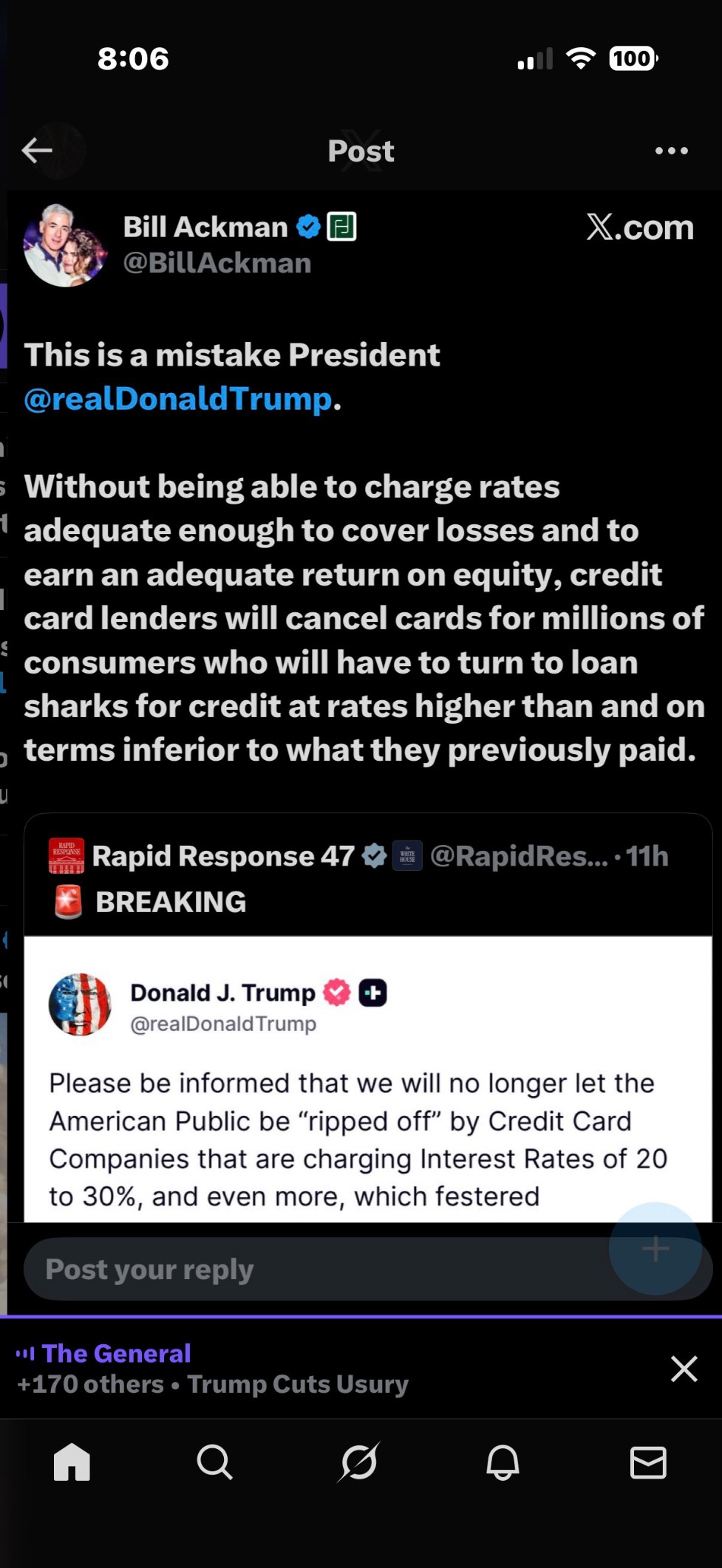Open the three-dot overflow menu
The image size is (722, 1568).
coord(671,151)
